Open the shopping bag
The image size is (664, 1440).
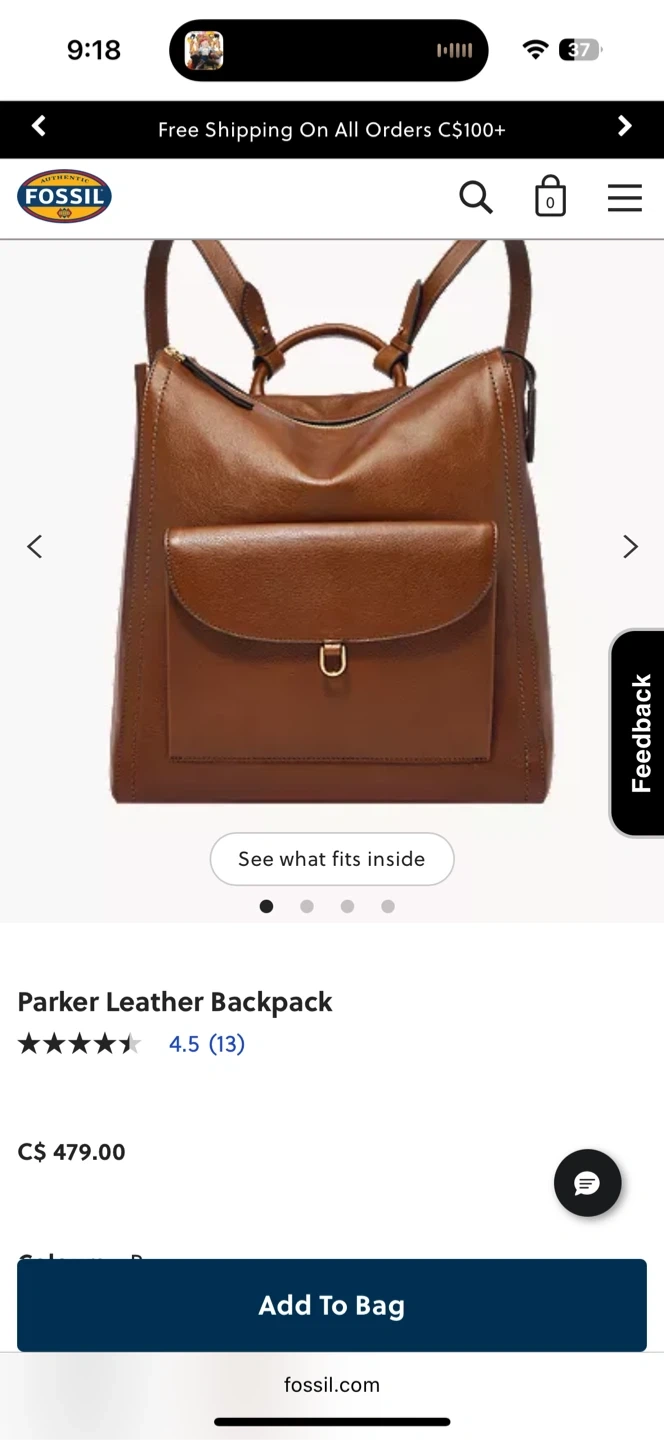click(x=550, y=197)
